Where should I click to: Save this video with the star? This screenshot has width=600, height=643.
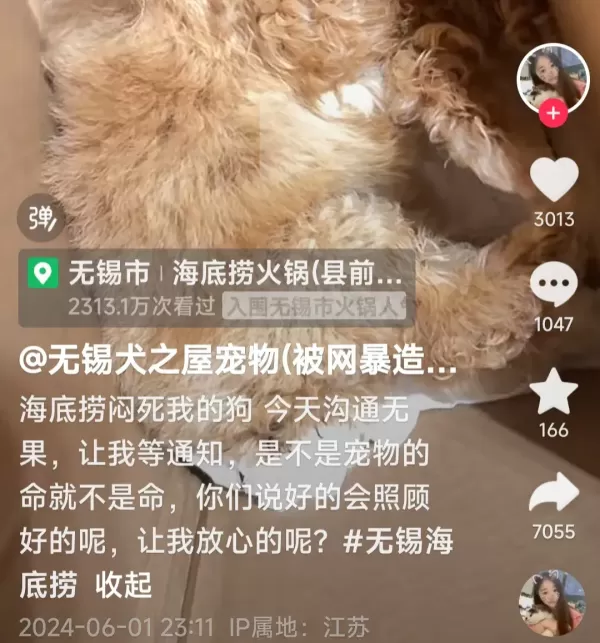(x=553, y=392)
